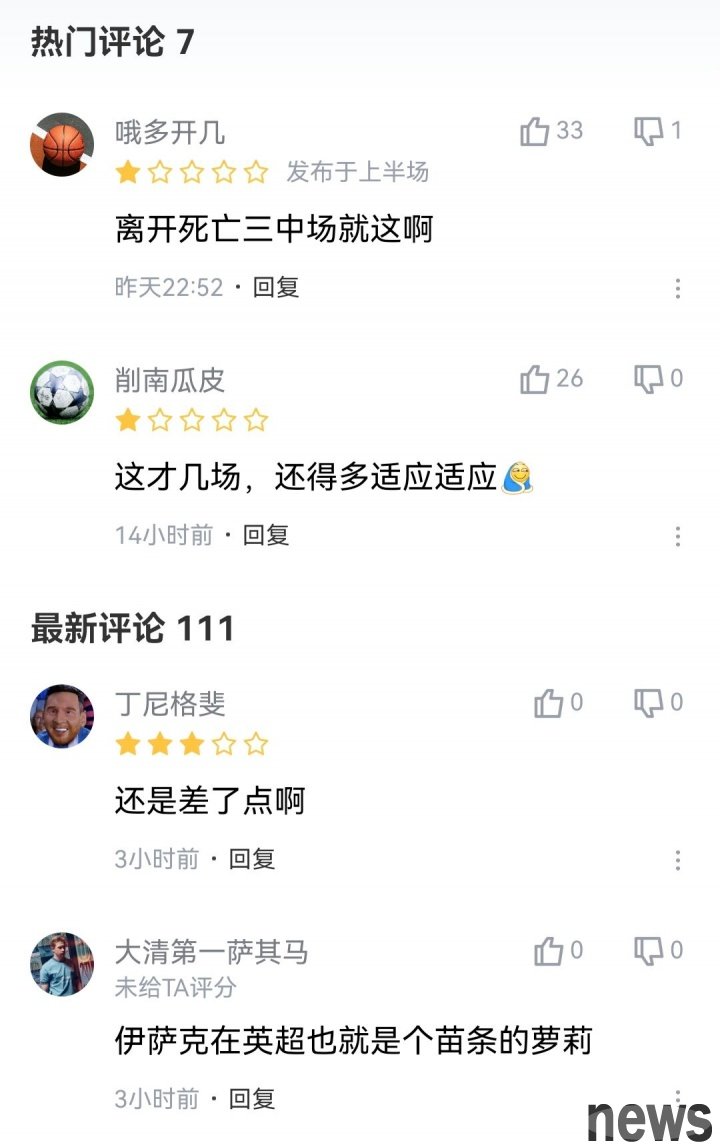Like the comment by 削南瓜皮
The image size is (720, 1147).
pyautogui.click(x=536, y=379)
